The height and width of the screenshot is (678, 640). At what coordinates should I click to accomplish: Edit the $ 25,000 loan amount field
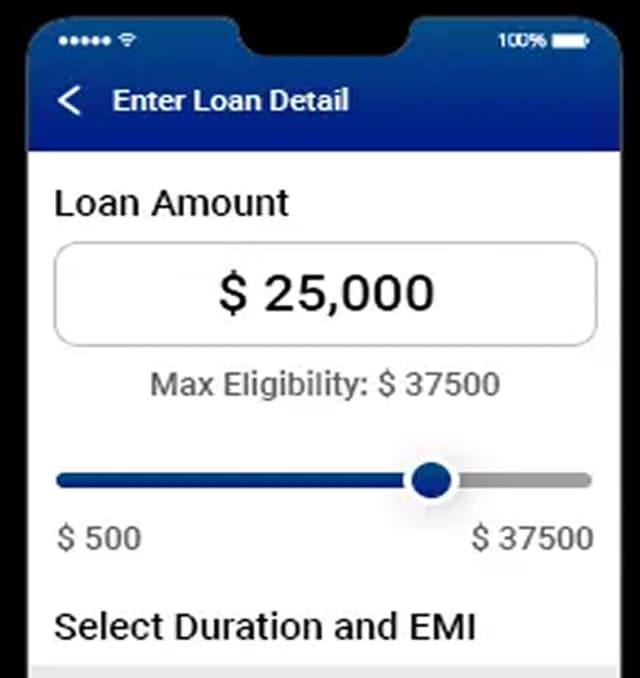(x=325, y=294)
